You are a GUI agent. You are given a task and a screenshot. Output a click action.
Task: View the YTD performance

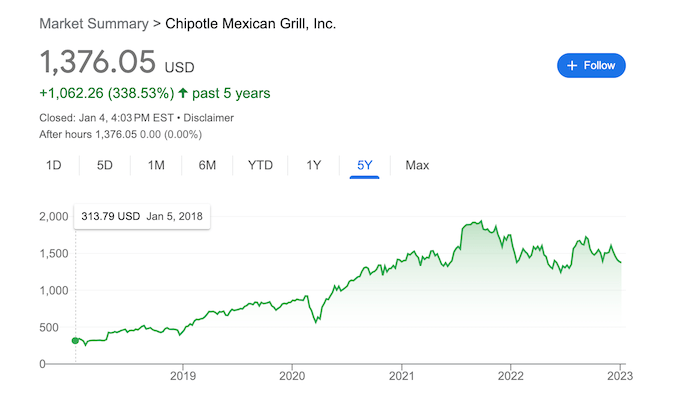[x=260, y=165]
